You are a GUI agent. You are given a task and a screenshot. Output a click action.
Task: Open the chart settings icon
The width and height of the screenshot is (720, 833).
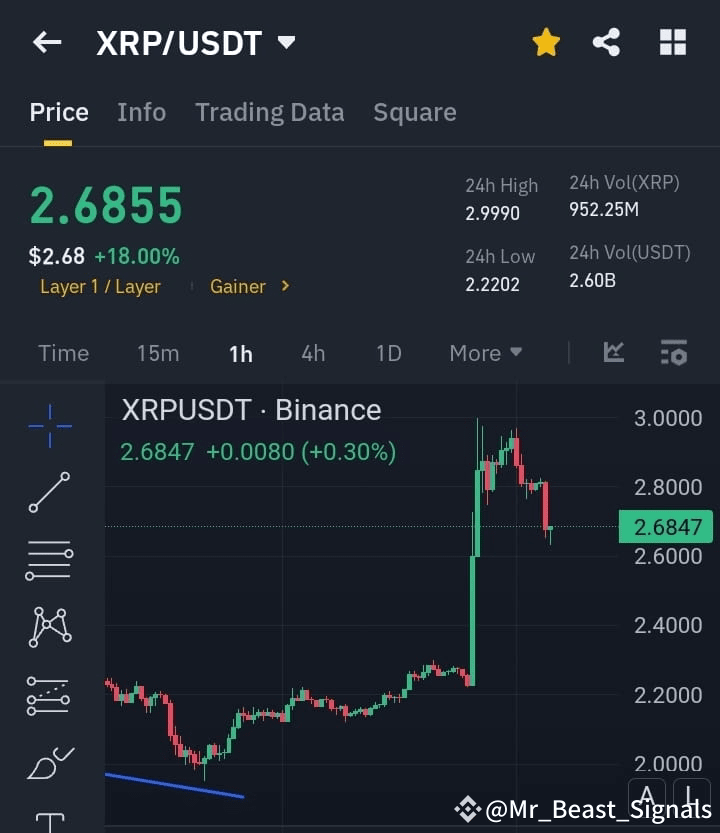(673, 352)
